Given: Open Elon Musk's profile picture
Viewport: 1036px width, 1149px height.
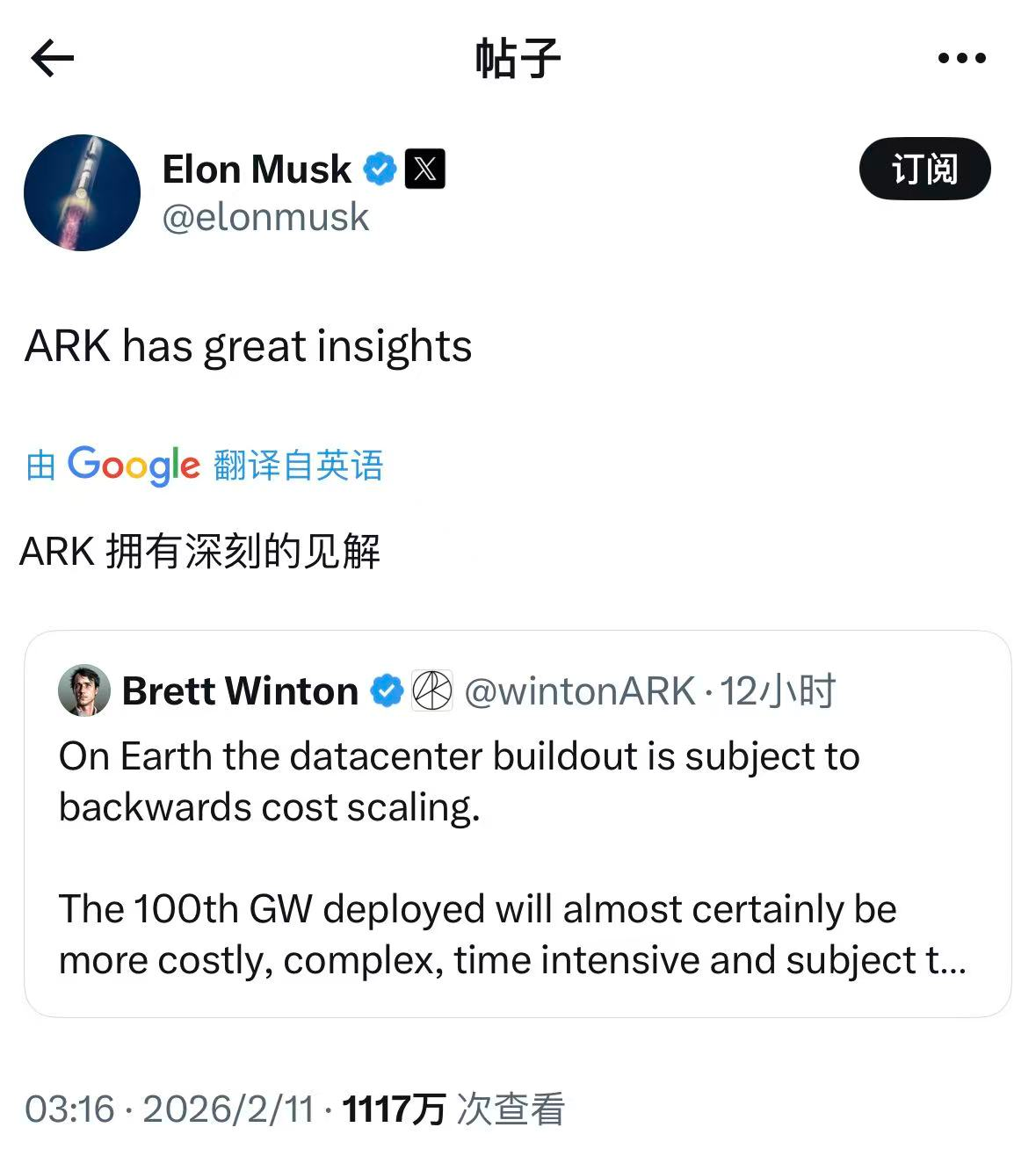Looking at the screenshot, I should click(x=82, y=192).
